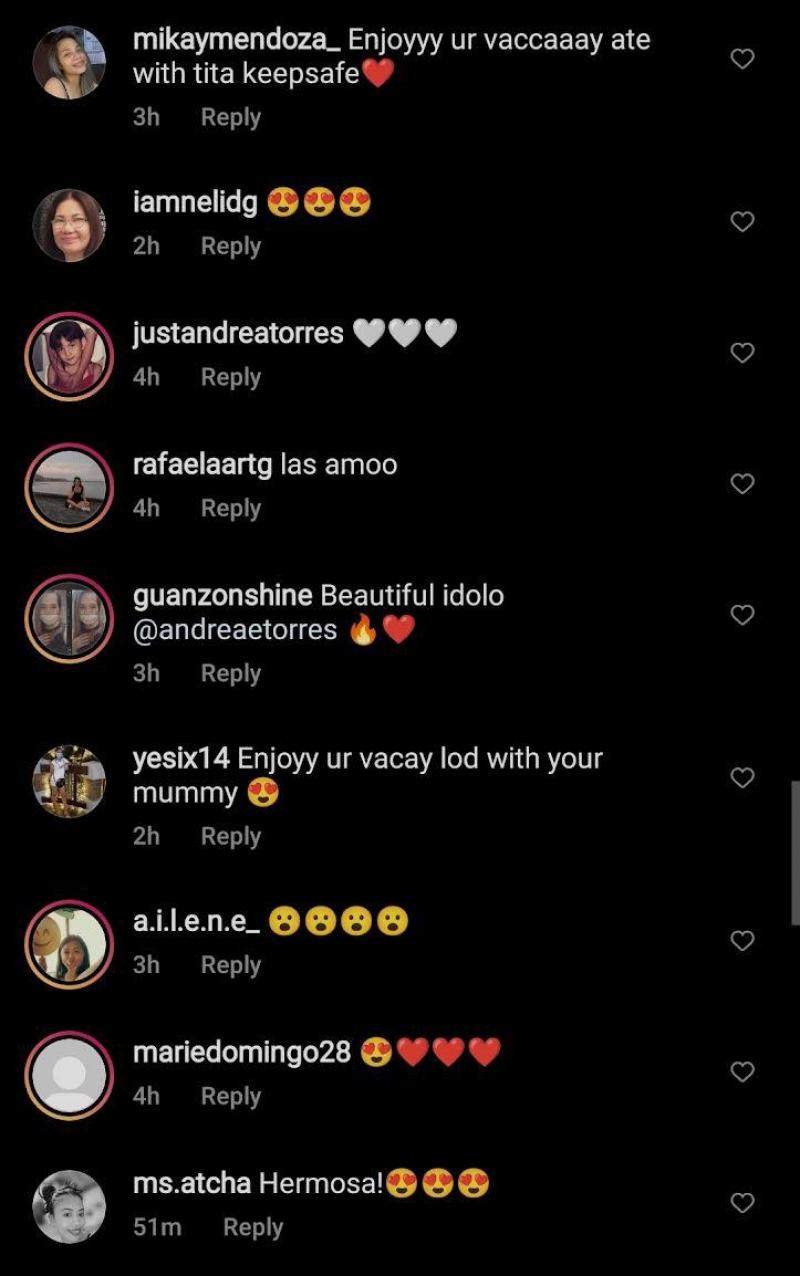The width and height of the screenshot is (800, 1276).
Task: Reply to mikaymendoza_'s comment
Action: point(230,117)
